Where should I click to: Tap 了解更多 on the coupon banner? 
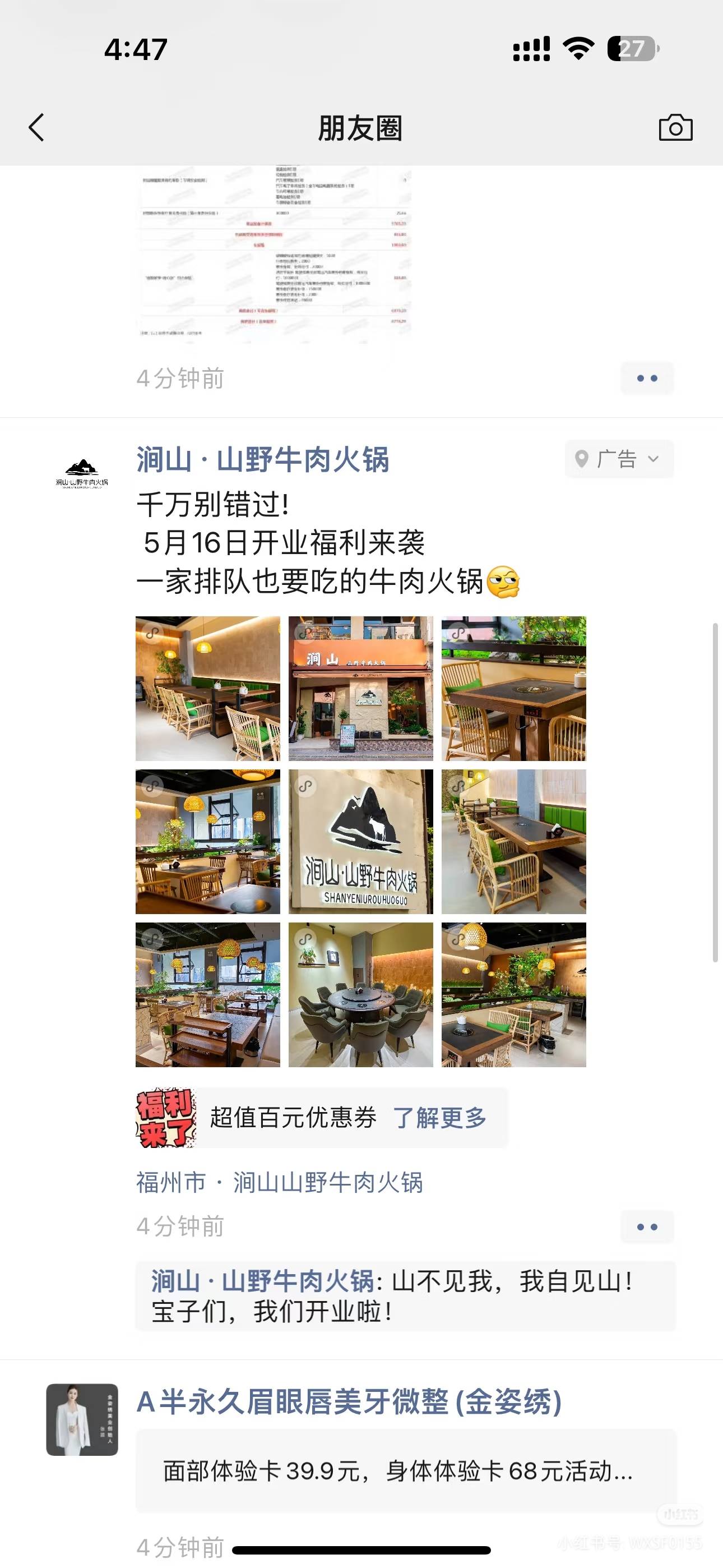439,1118
